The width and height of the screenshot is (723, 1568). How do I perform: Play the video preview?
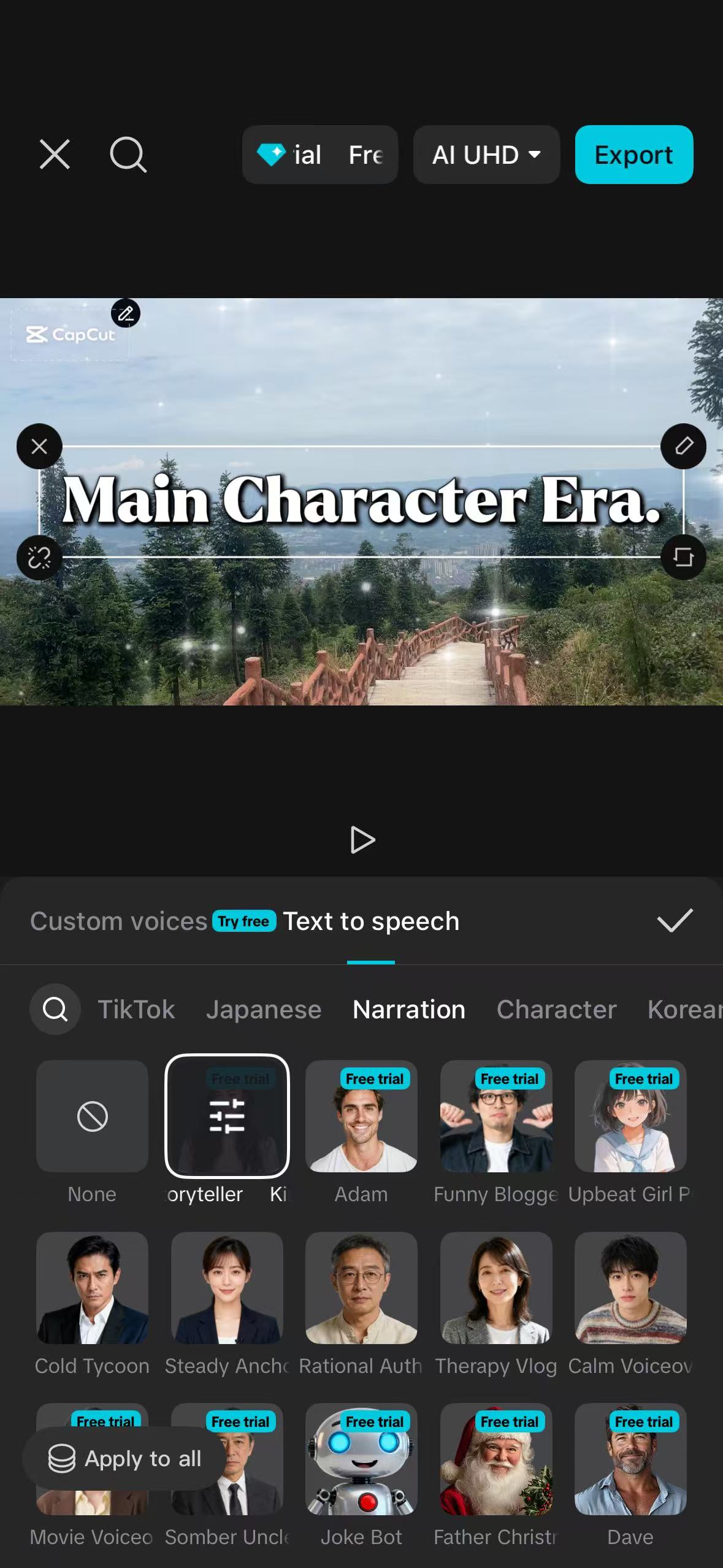pos(362,840)
